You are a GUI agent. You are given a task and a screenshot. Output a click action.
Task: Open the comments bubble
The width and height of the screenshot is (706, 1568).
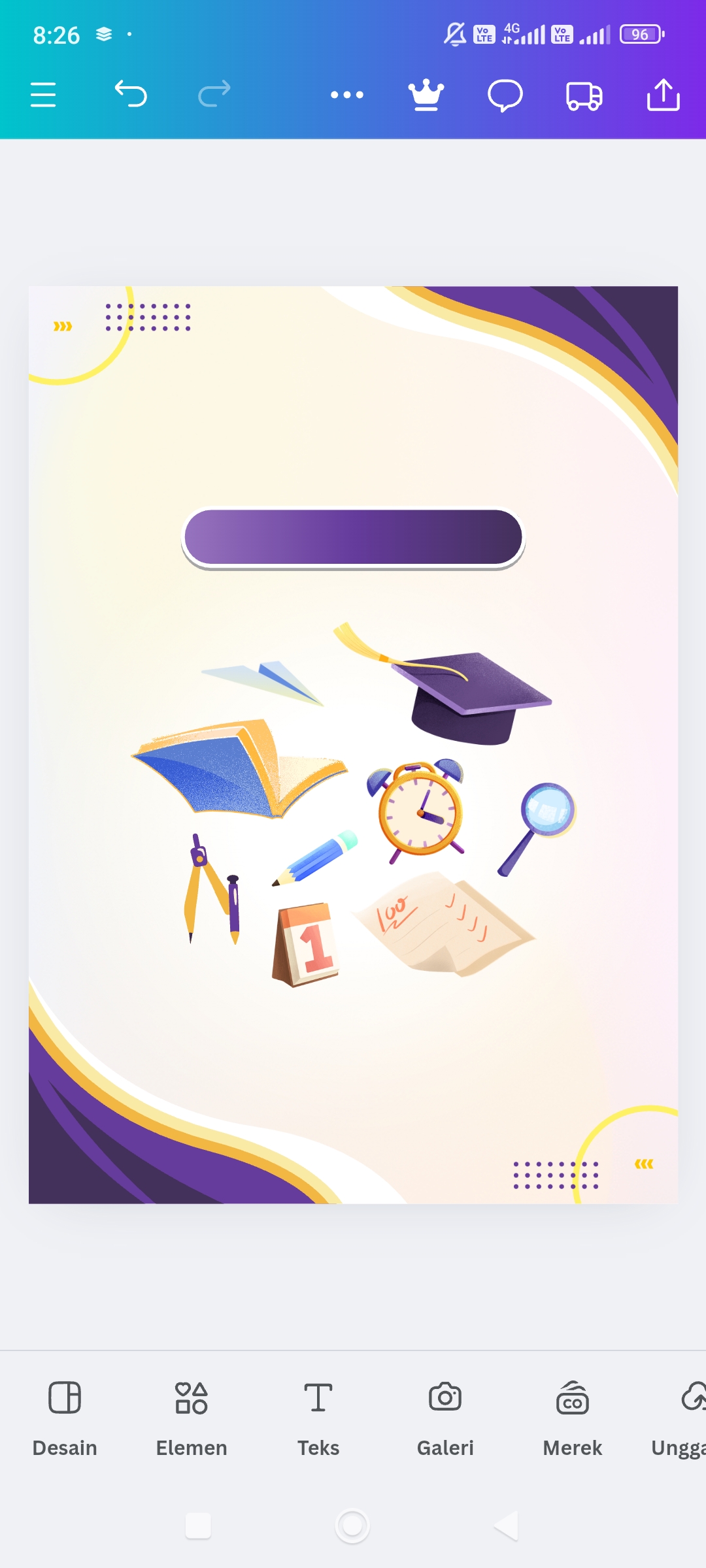pyautogui.click(x=505, y=95)
